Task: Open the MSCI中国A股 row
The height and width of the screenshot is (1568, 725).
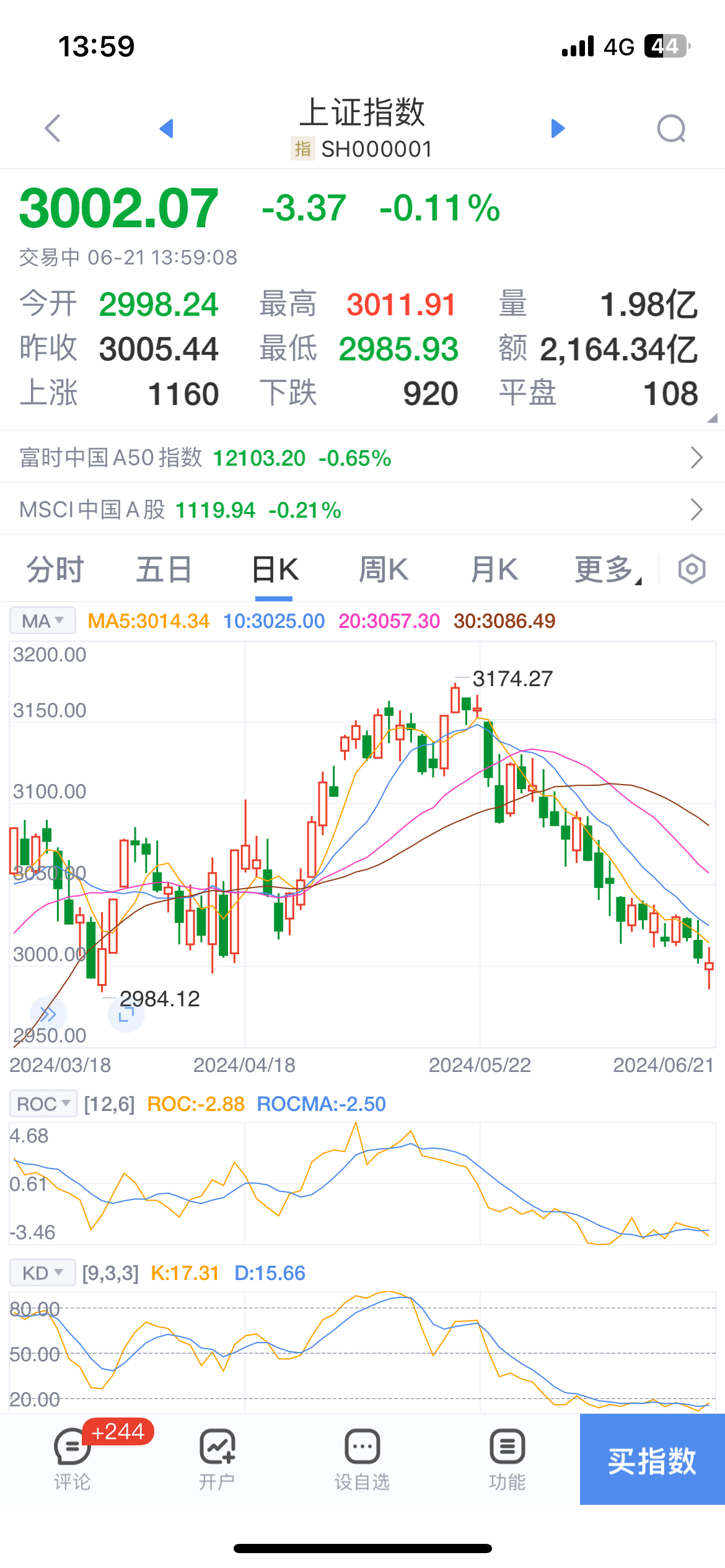Action: click(x=362, y=510)
